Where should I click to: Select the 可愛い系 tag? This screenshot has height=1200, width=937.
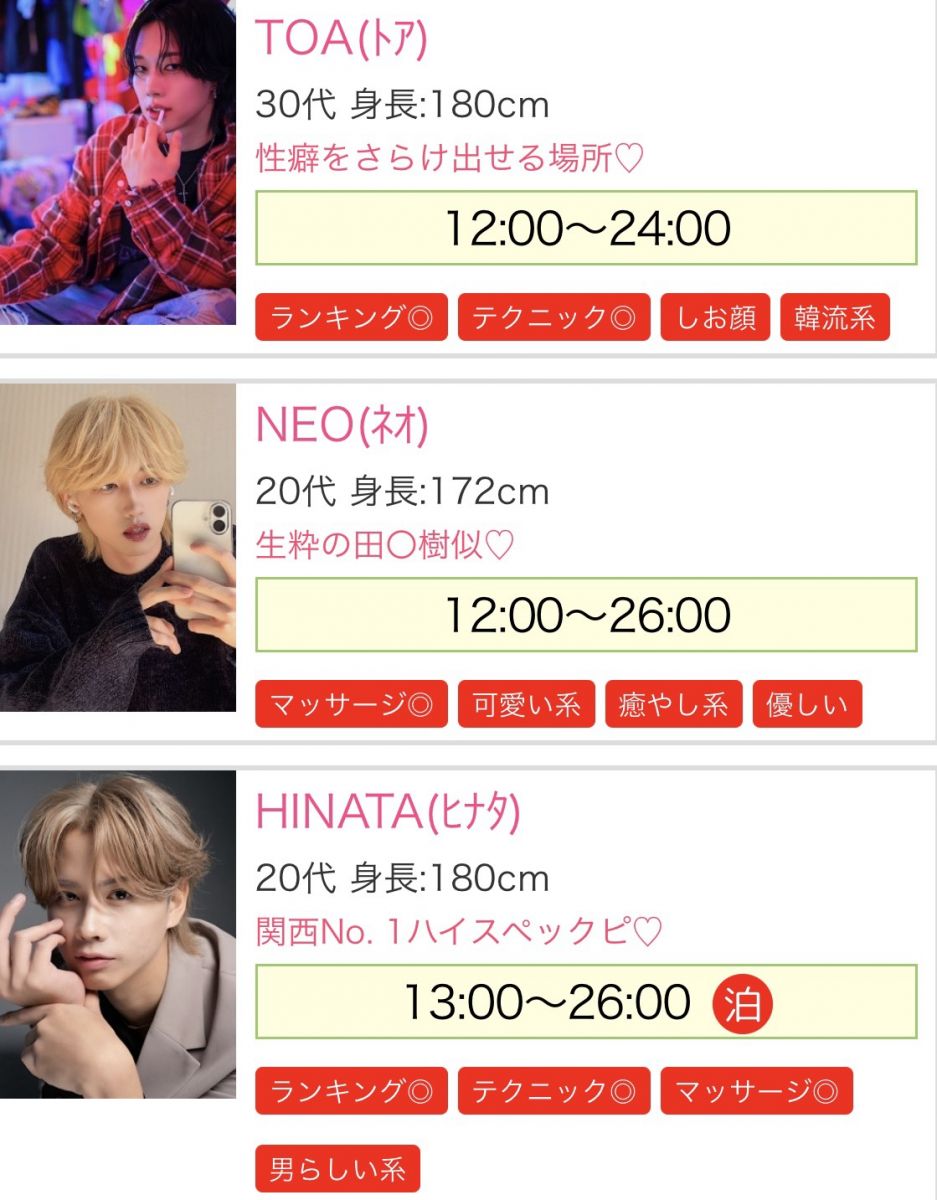526,705
